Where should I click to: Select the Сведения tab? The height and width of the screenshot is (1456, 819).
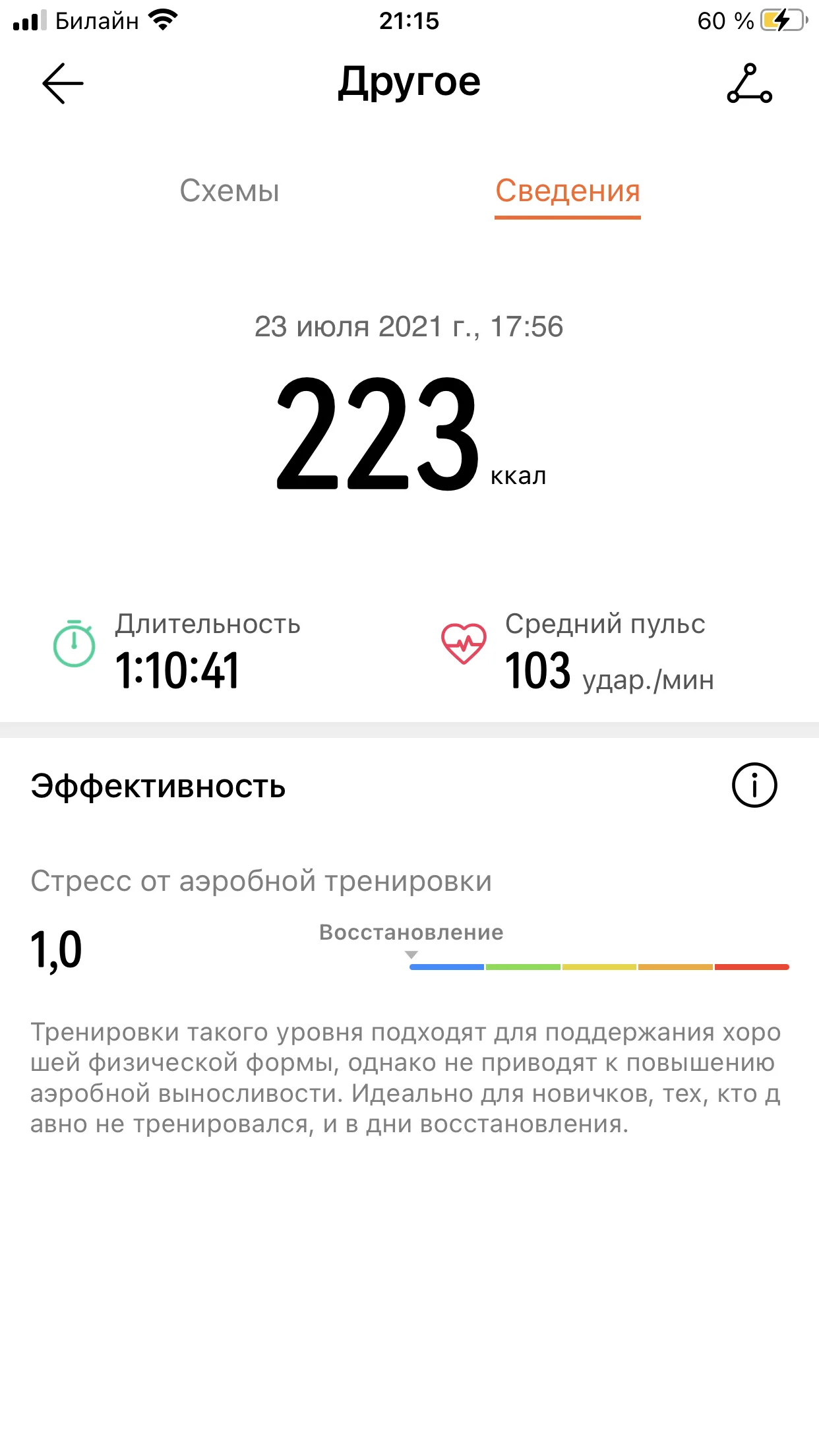click(568, 191)
